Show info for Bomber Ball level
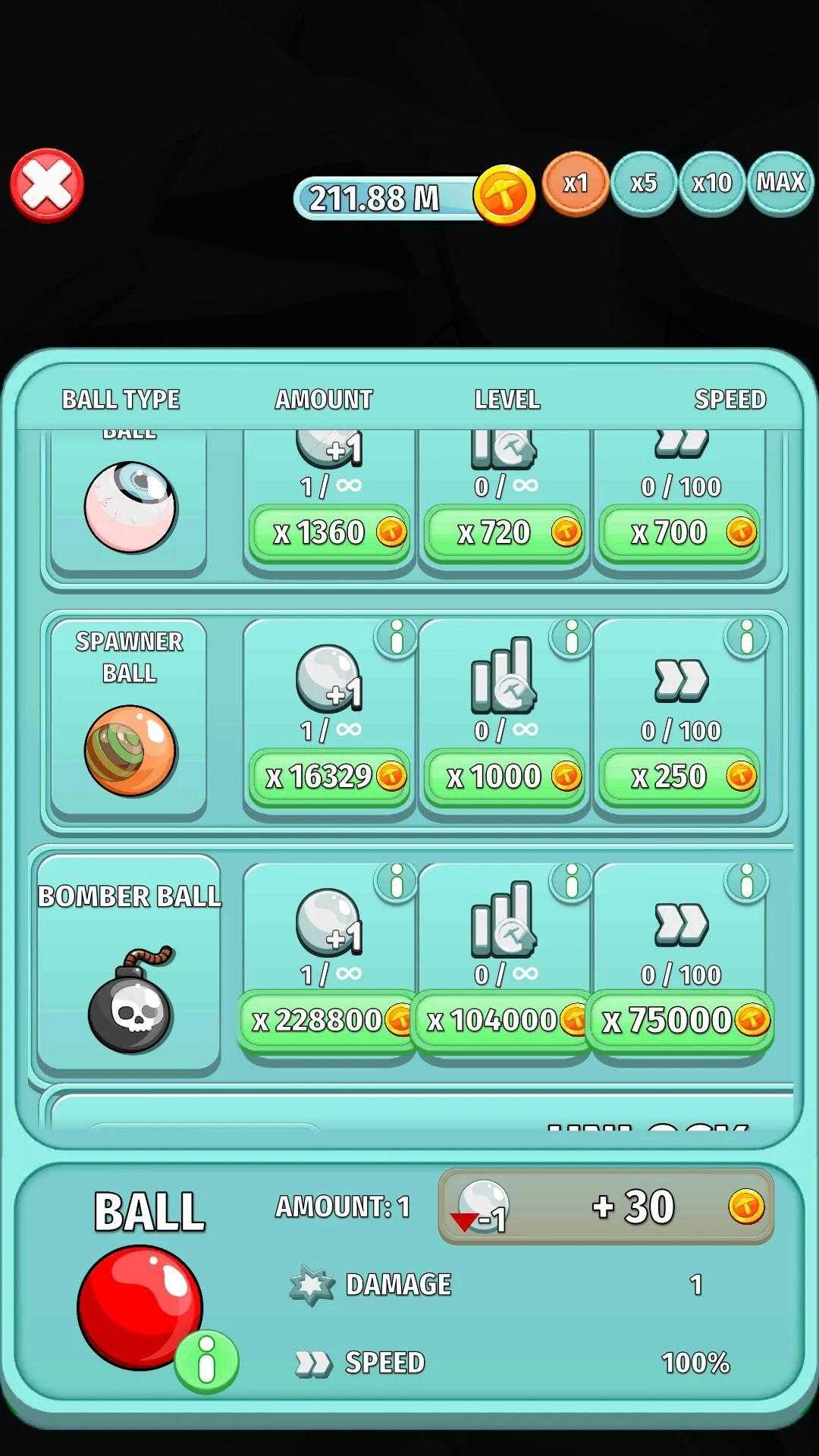The height and width of the screenshot is (1456, 819). pyautogui.click(x=572, y=883)
